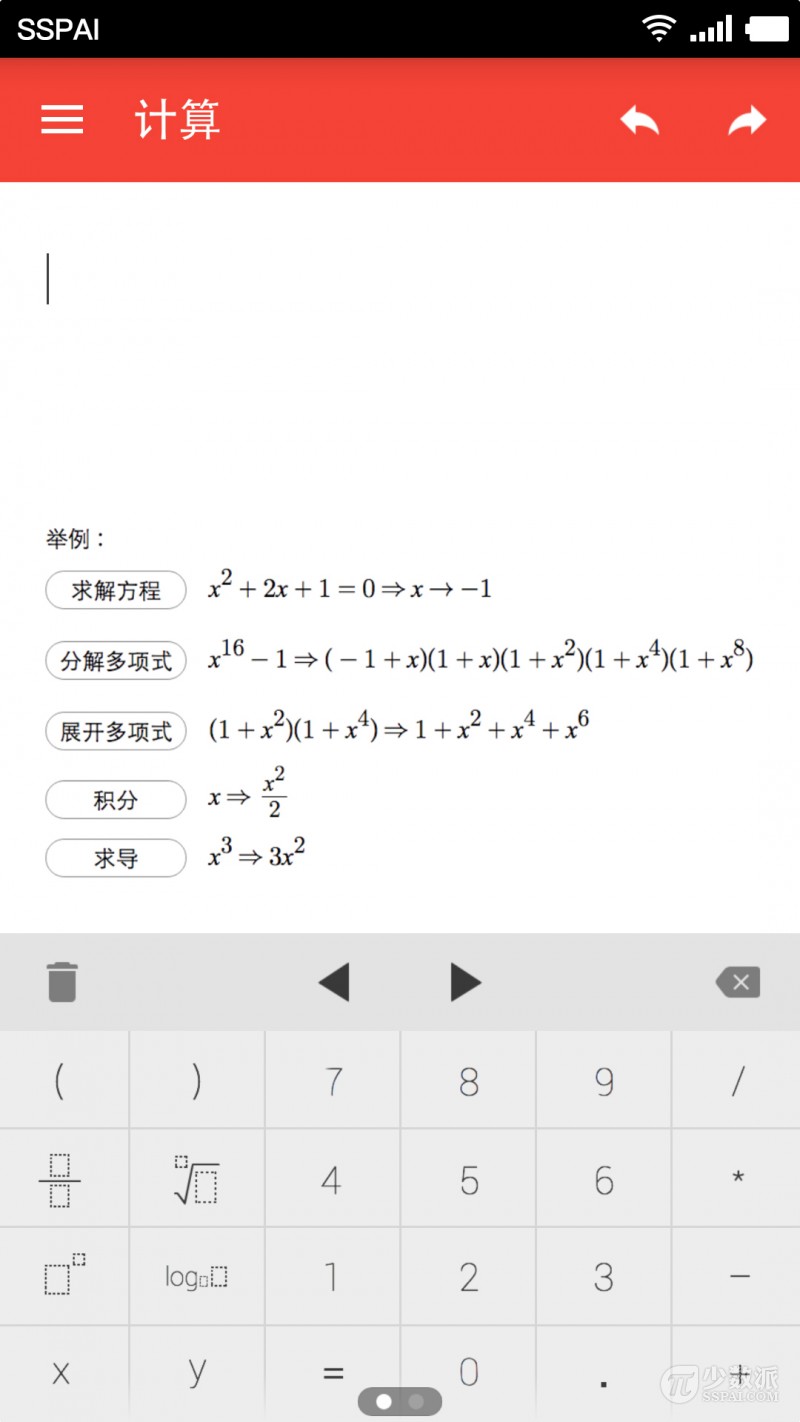
Task: Type the digit 7
Action: point(333,1081)
